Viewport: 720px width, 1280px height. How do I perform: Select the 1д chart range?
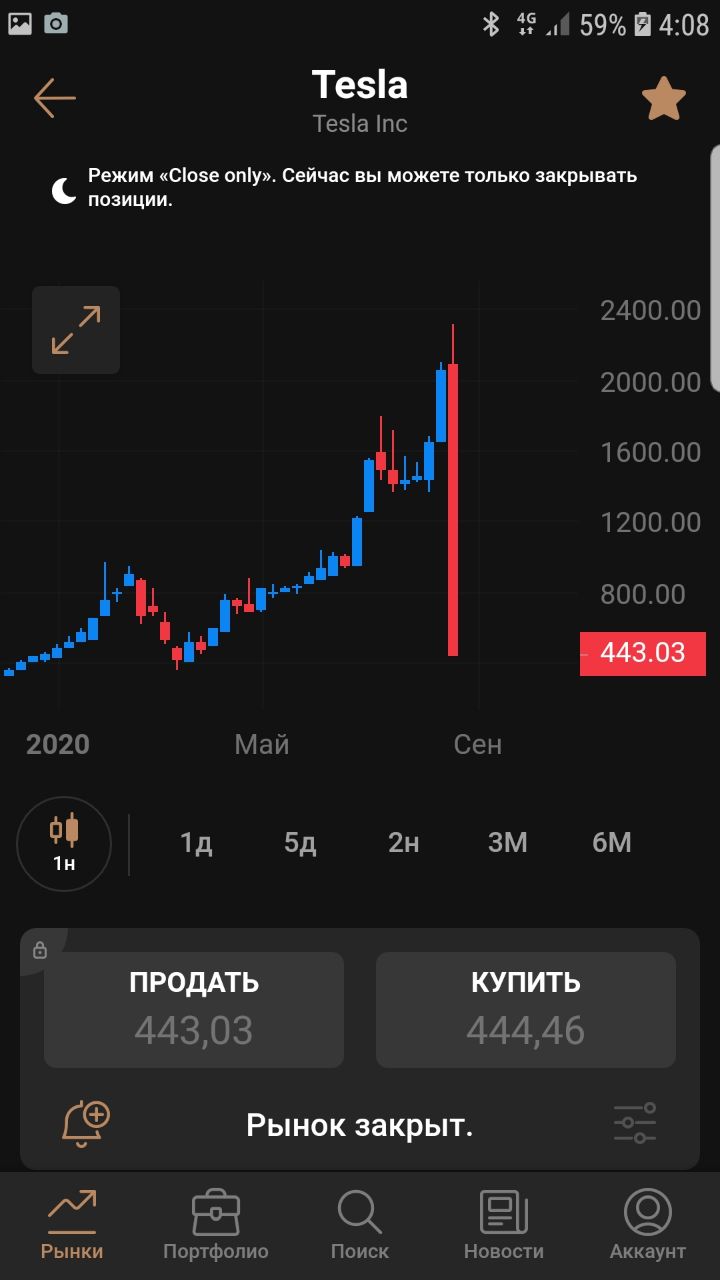(196, 843)
